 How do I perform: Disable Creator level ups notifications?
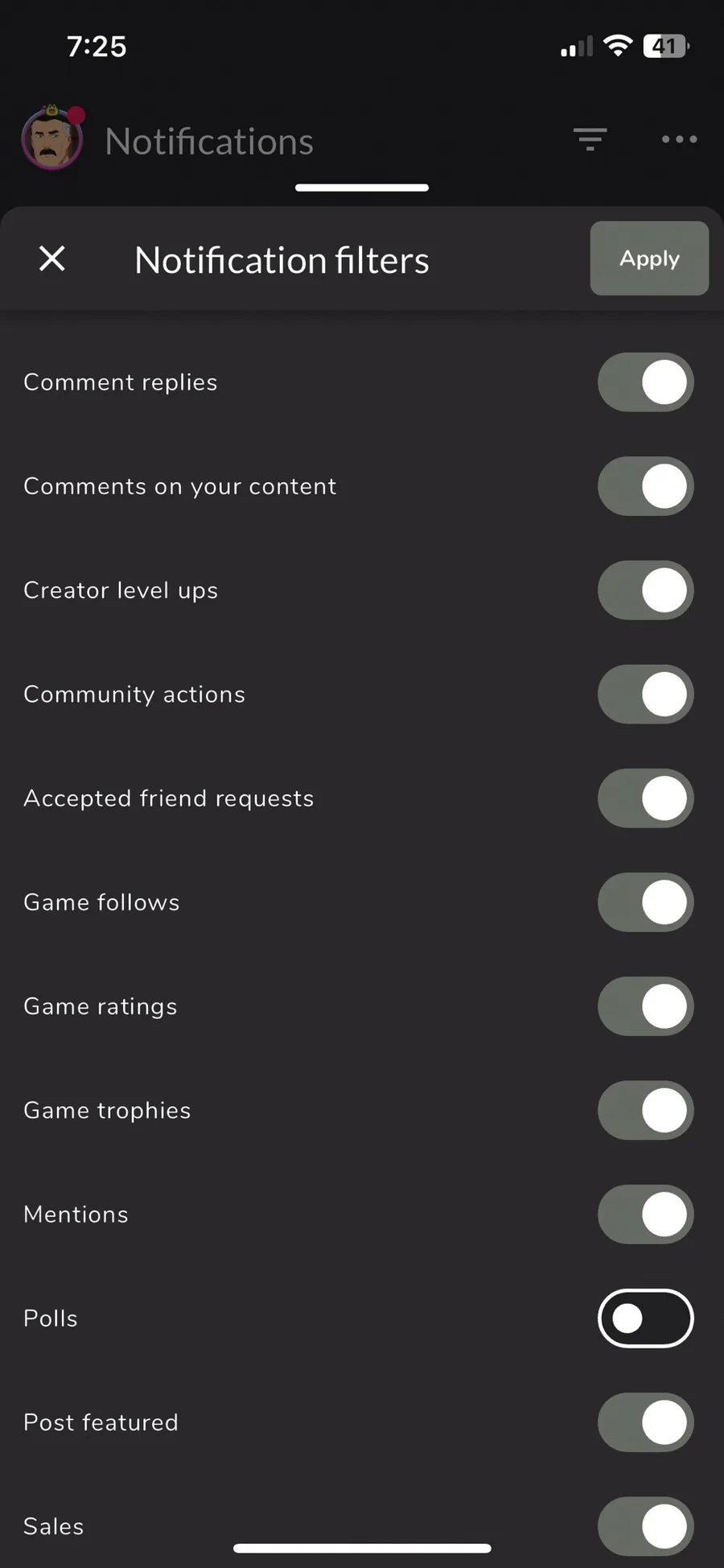coord(645,590)
